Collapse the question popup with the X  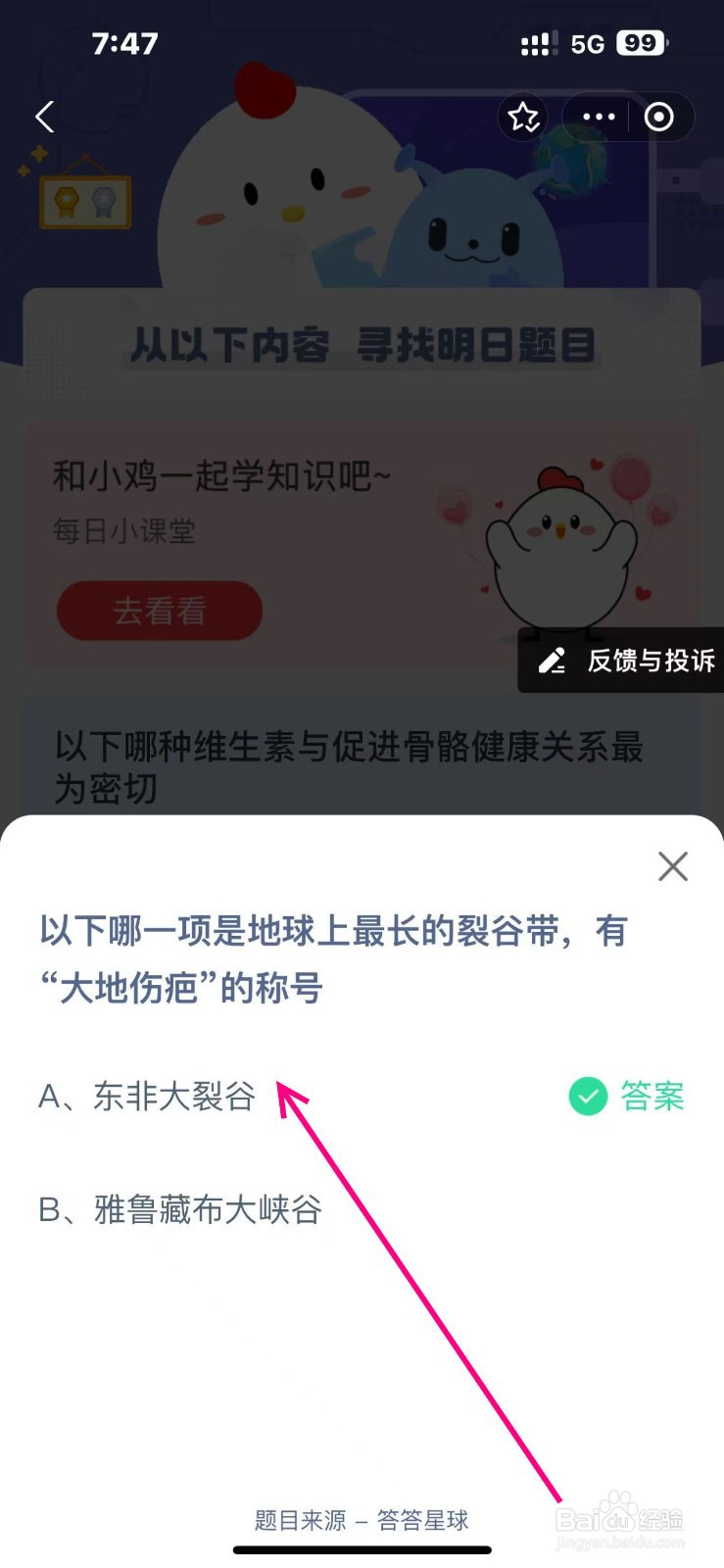click(x=672, y=866)
